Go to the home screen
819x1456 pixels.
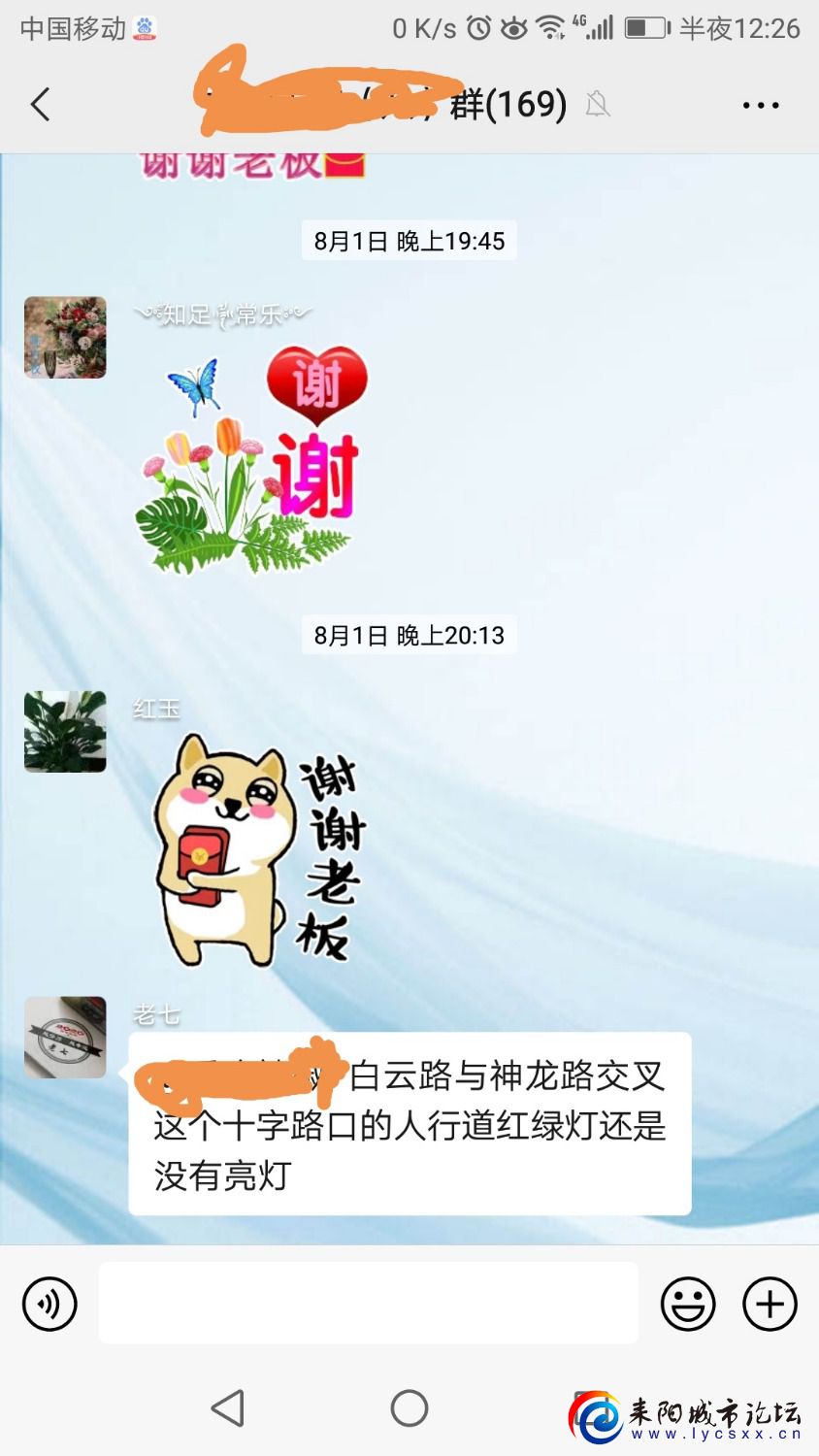click(409, 1407)
